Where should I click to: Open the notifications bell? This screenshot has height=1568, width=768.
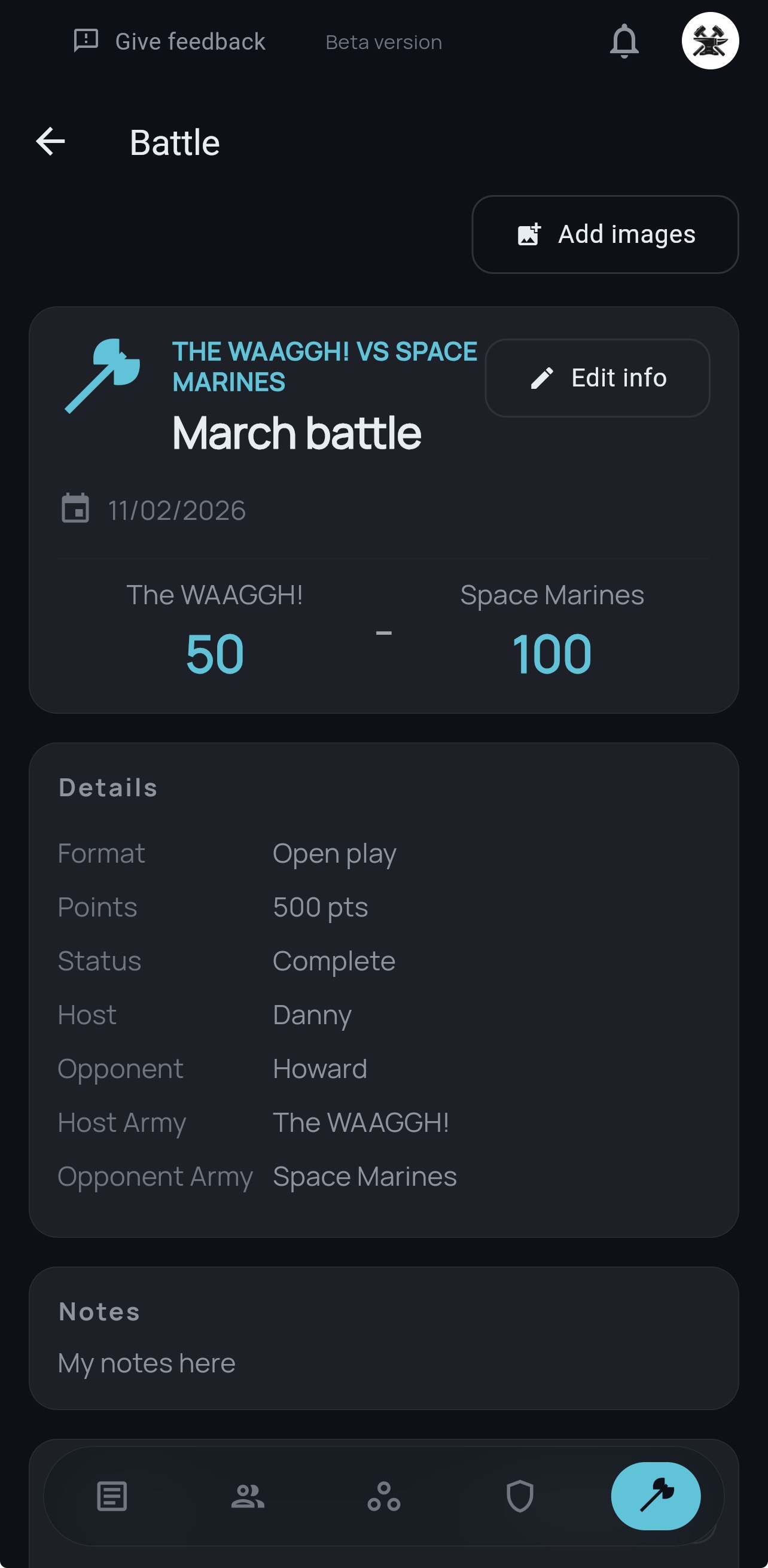tap(624, 41)
